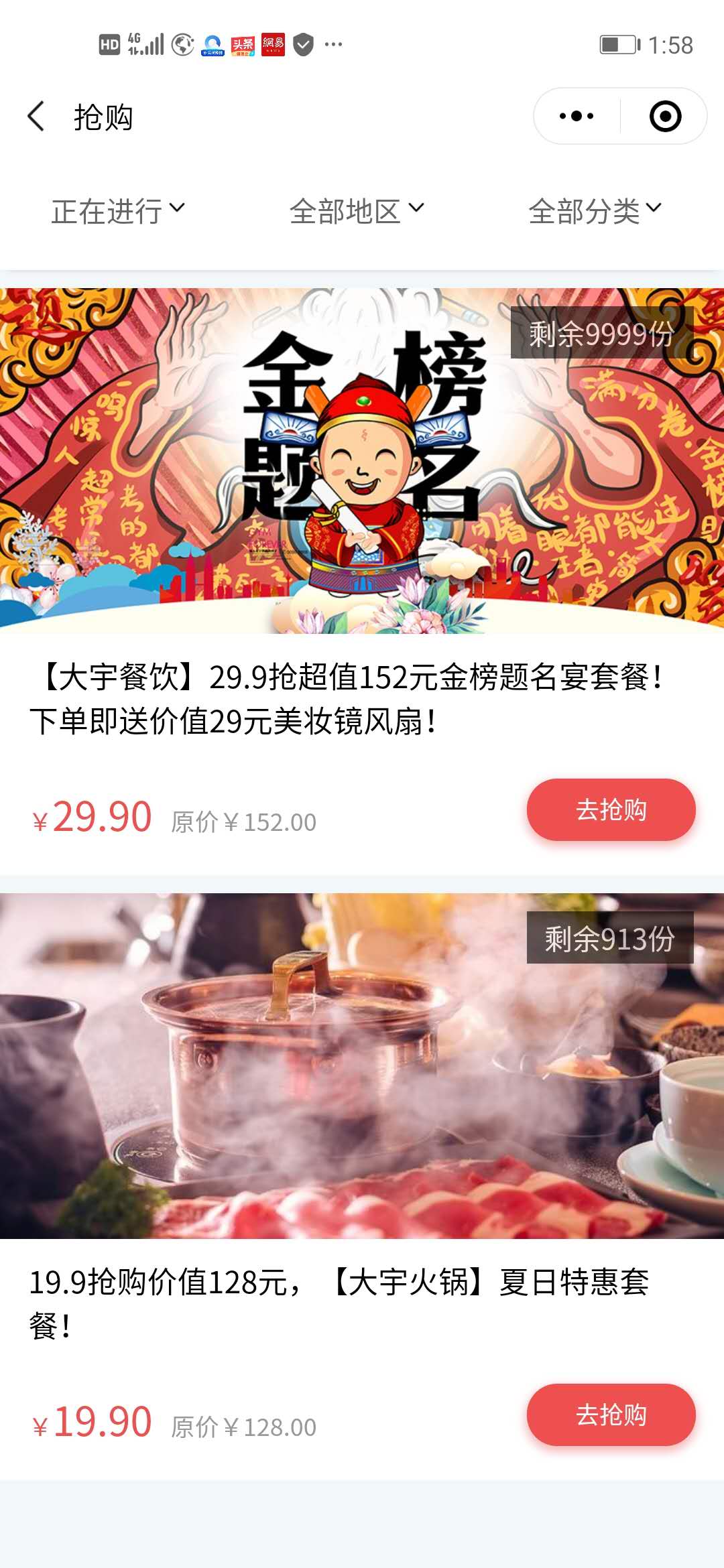Go back from the 抢购 page
The image size is (724, 1568).
coord(37,117)
